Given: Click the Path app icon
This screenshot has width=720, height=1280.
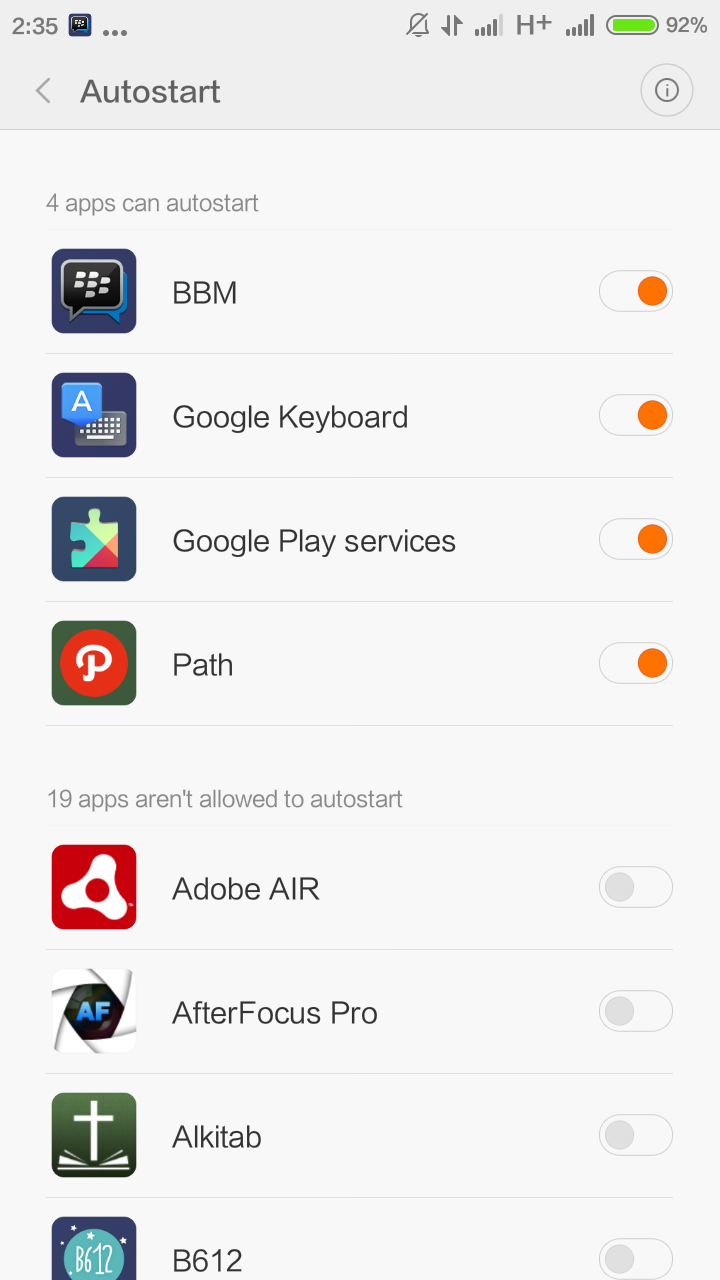Looking at the screenshot, I should (x=93, y=663).
